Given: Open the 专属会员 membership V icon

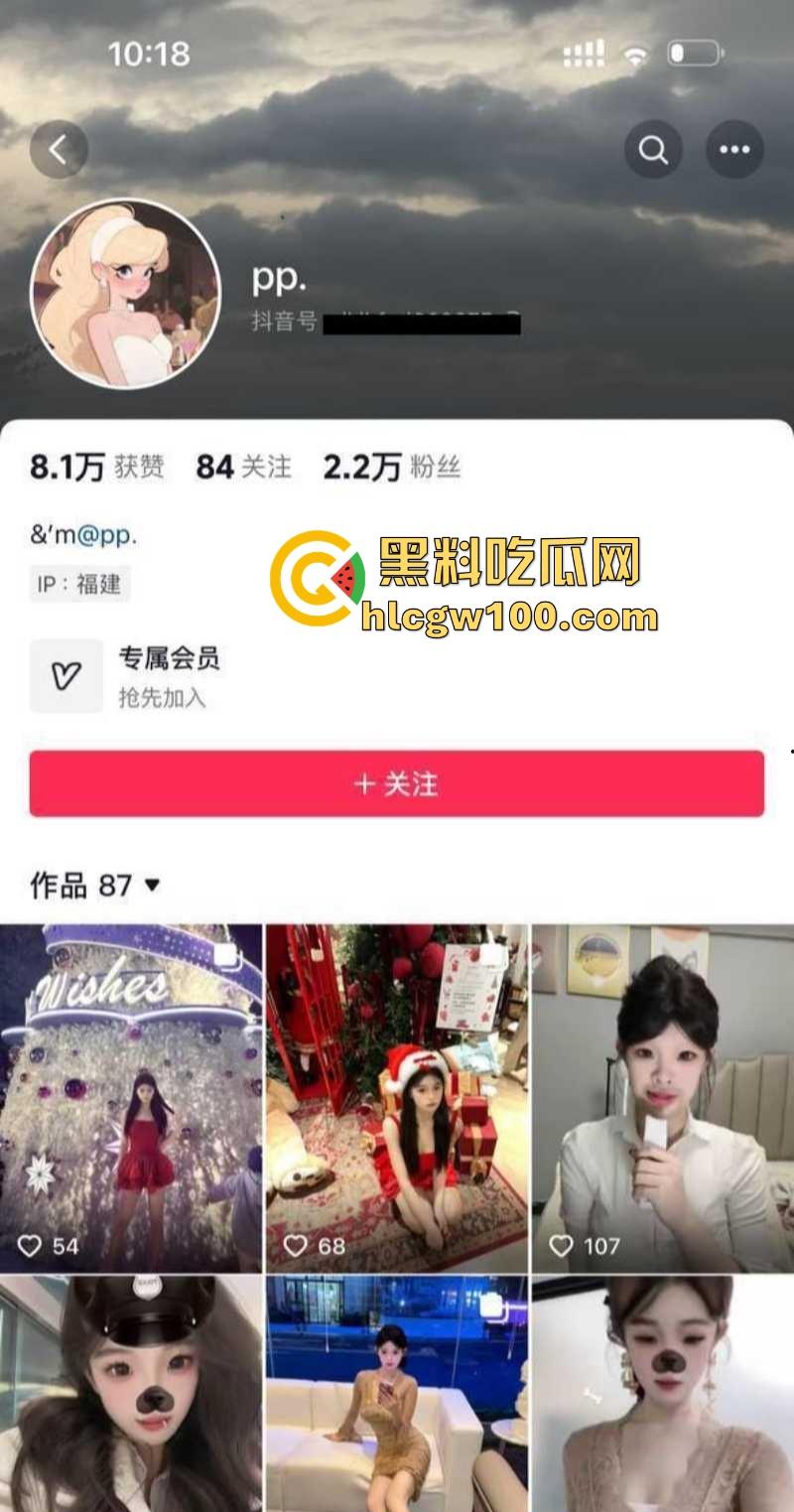Looking at the screenshot, I should 66,675.
